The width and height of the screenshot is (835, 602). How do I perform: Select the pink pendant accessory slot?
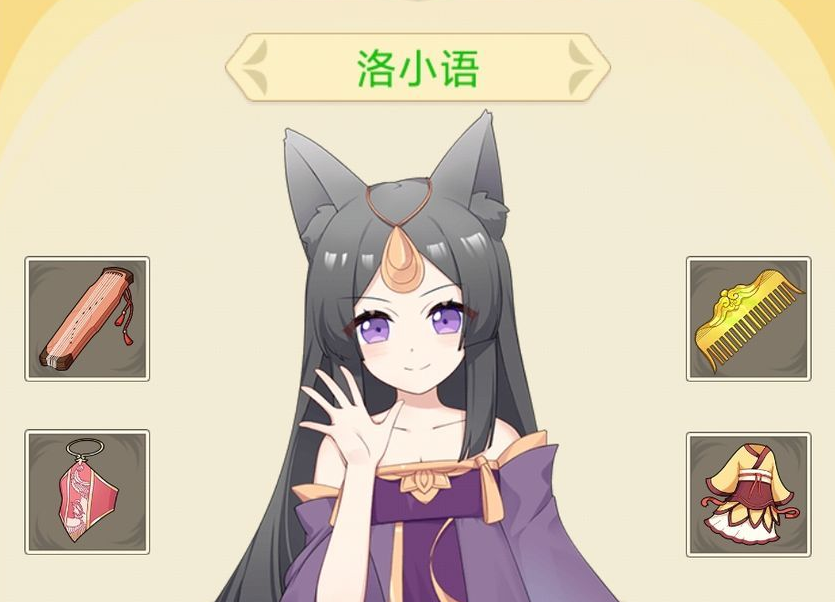[x=87, y=492]
